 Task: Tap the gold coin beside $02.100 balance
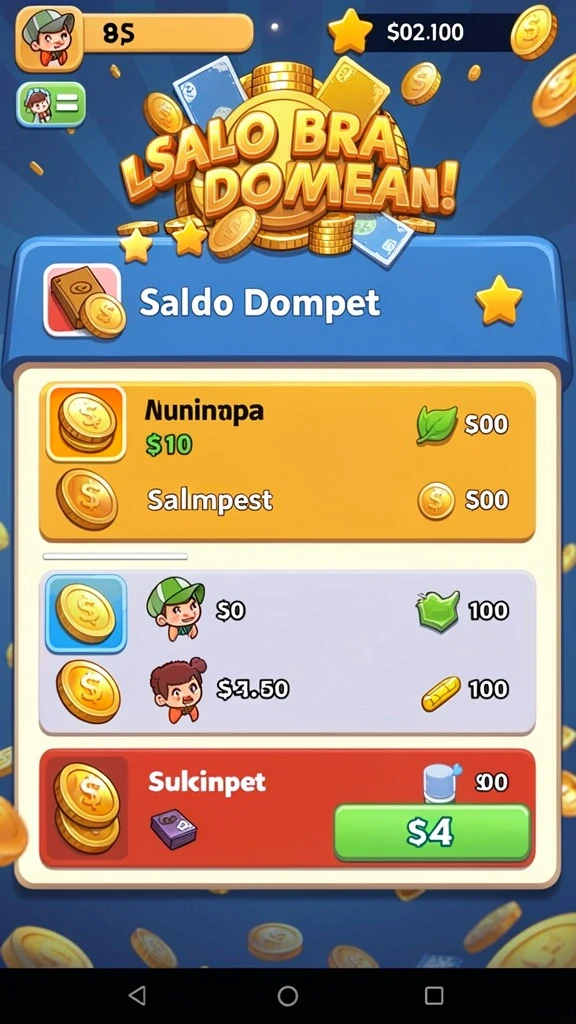534,33
